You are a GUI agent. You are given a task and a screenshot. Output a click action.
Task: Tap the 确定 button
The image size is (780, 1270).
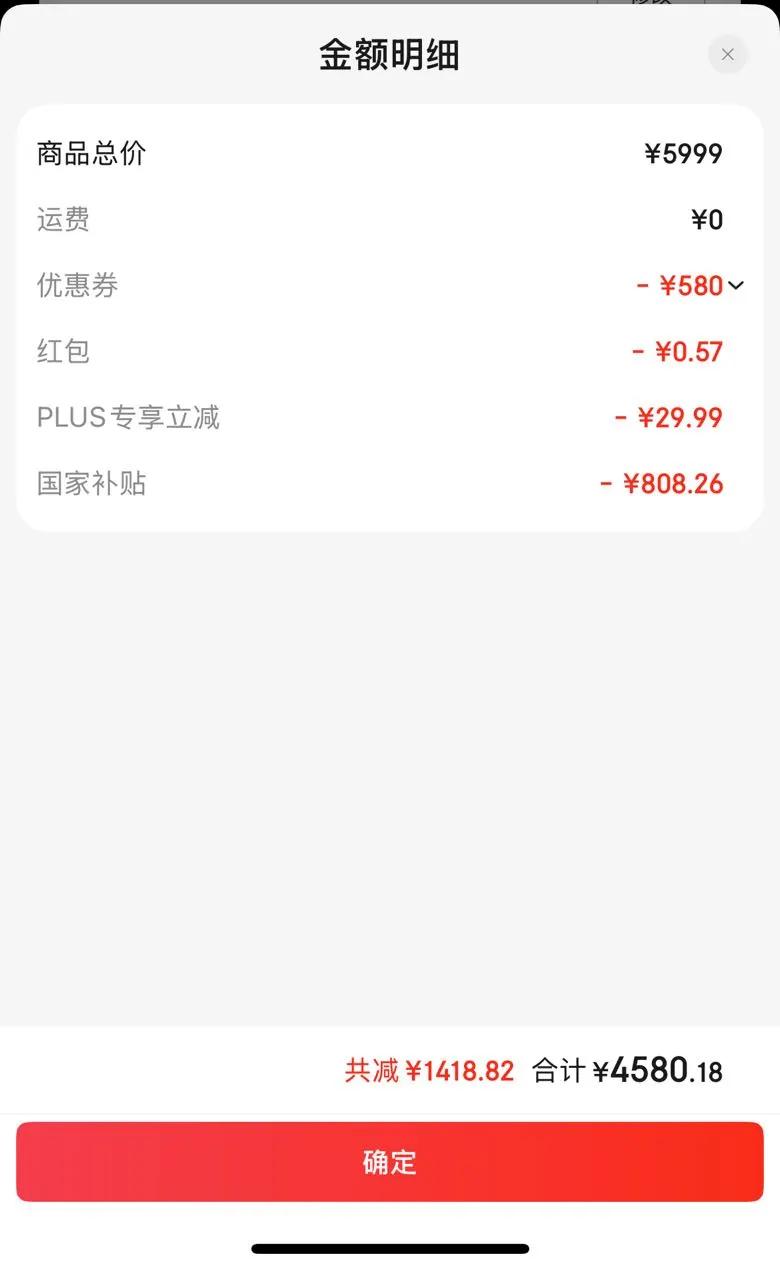tap(389, 1162)
